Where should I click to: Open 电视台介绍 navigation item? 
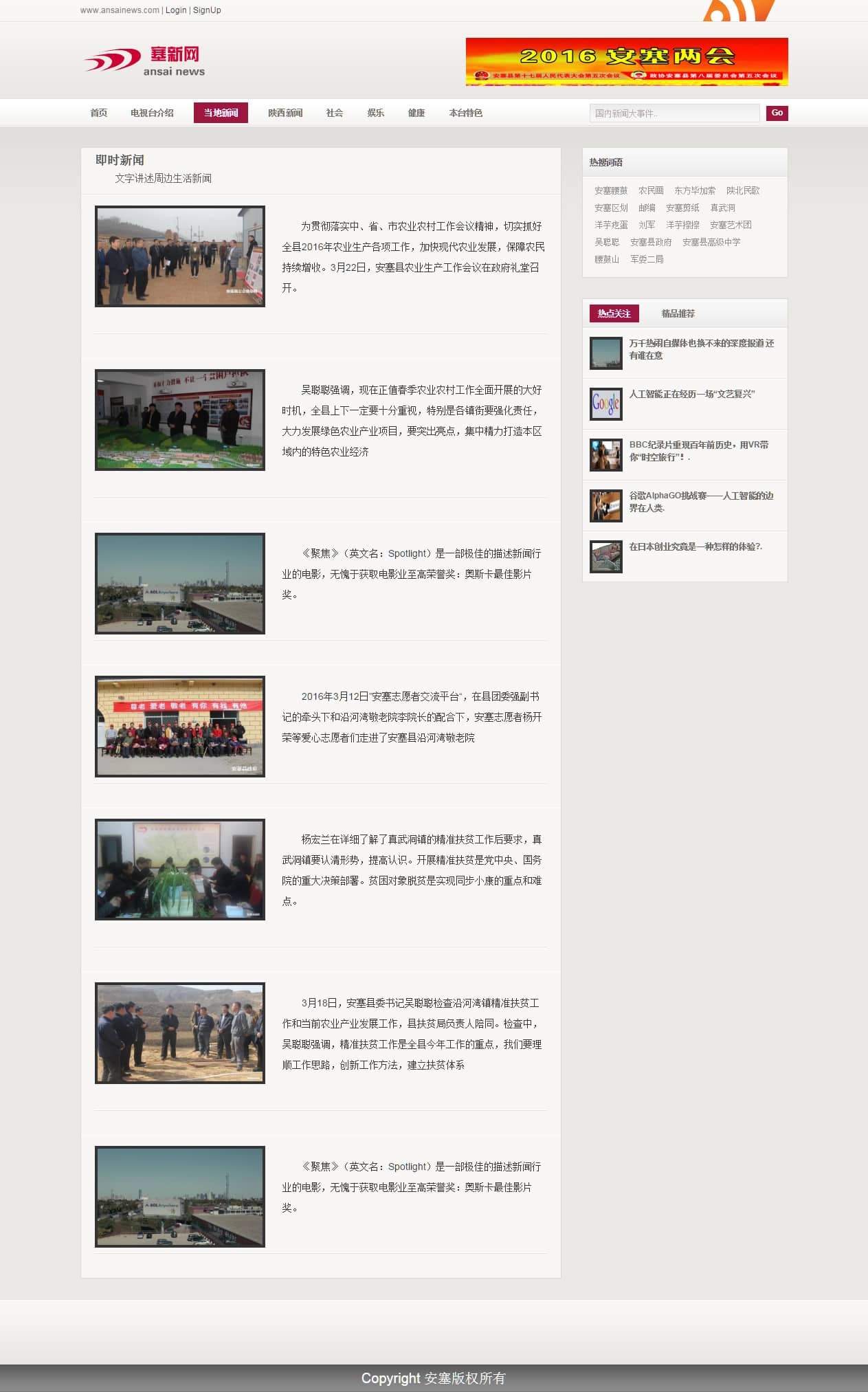(x=152, y=113)
